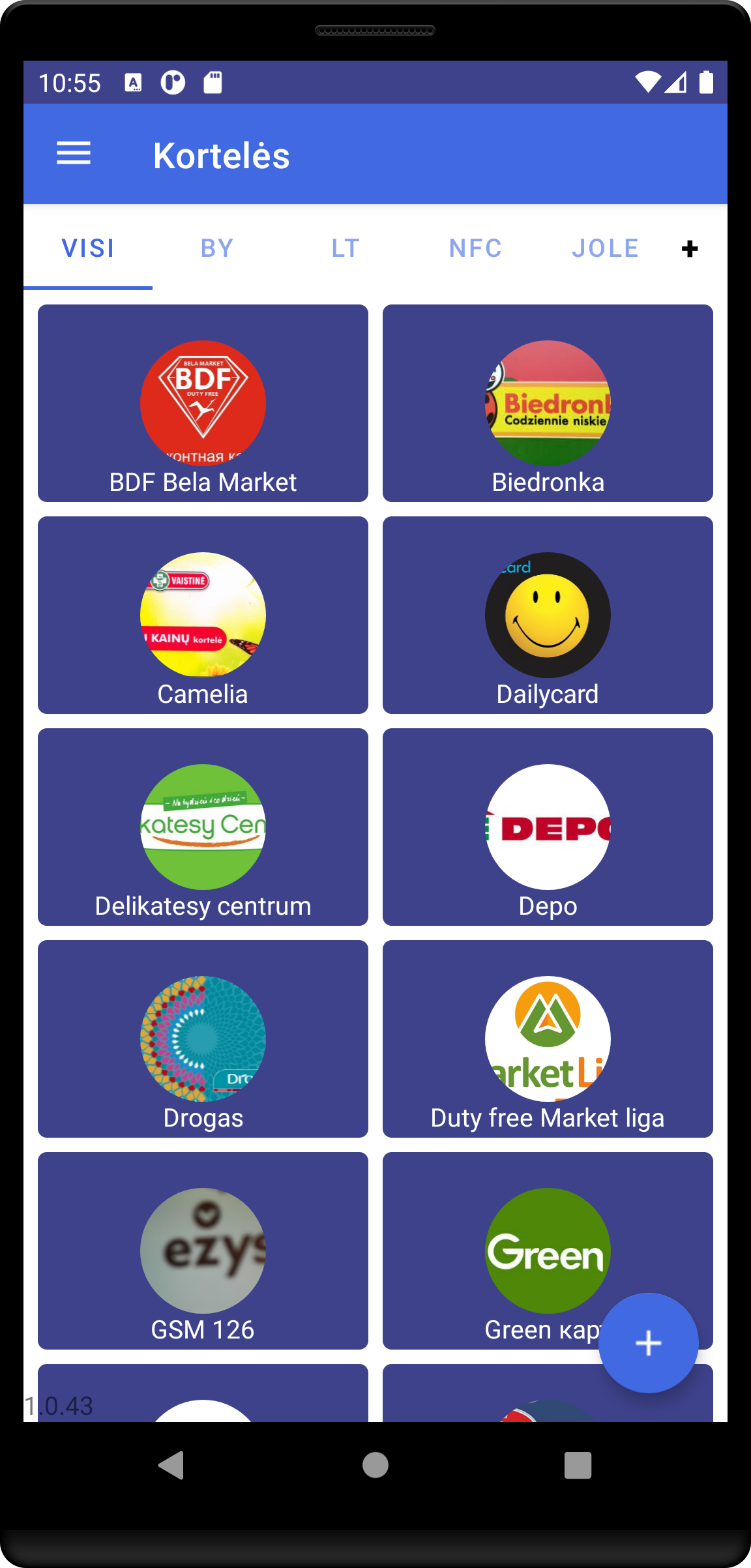Image resolution: width=751 pixels, height=1568 pixels.
Task: Open the Drogas card
Action: pyautogui.click(x=203, y=1039)
